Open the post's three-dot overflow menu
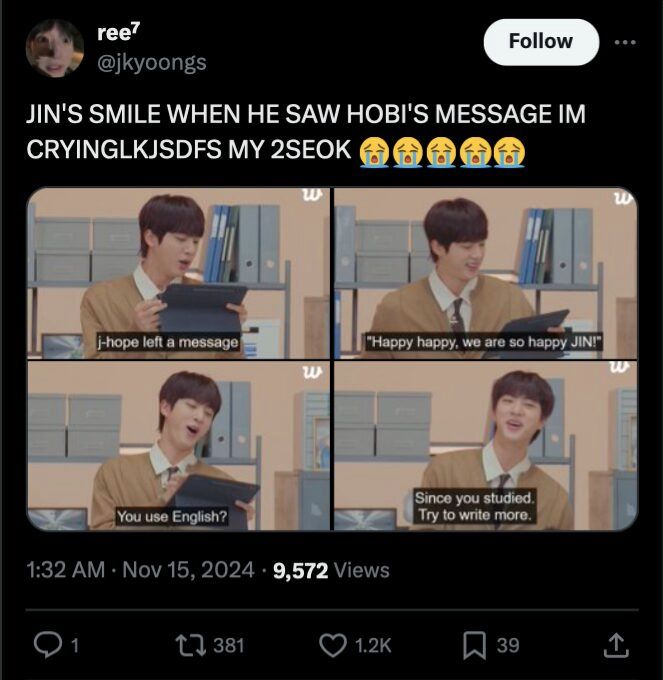The image size is (663, 680). tap(625, 42)
